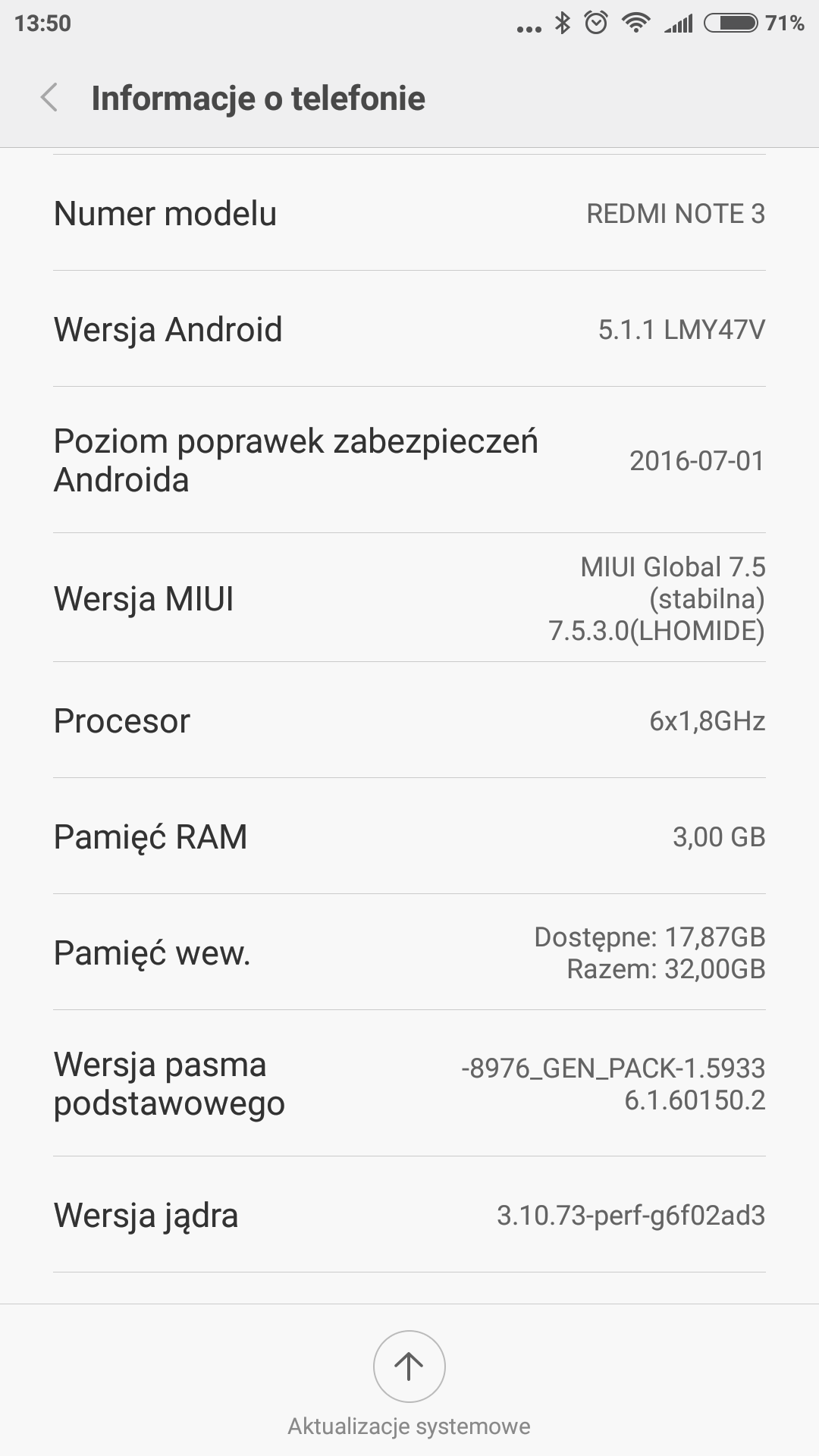Tap the Pamięć RAM row

(409, 836)
